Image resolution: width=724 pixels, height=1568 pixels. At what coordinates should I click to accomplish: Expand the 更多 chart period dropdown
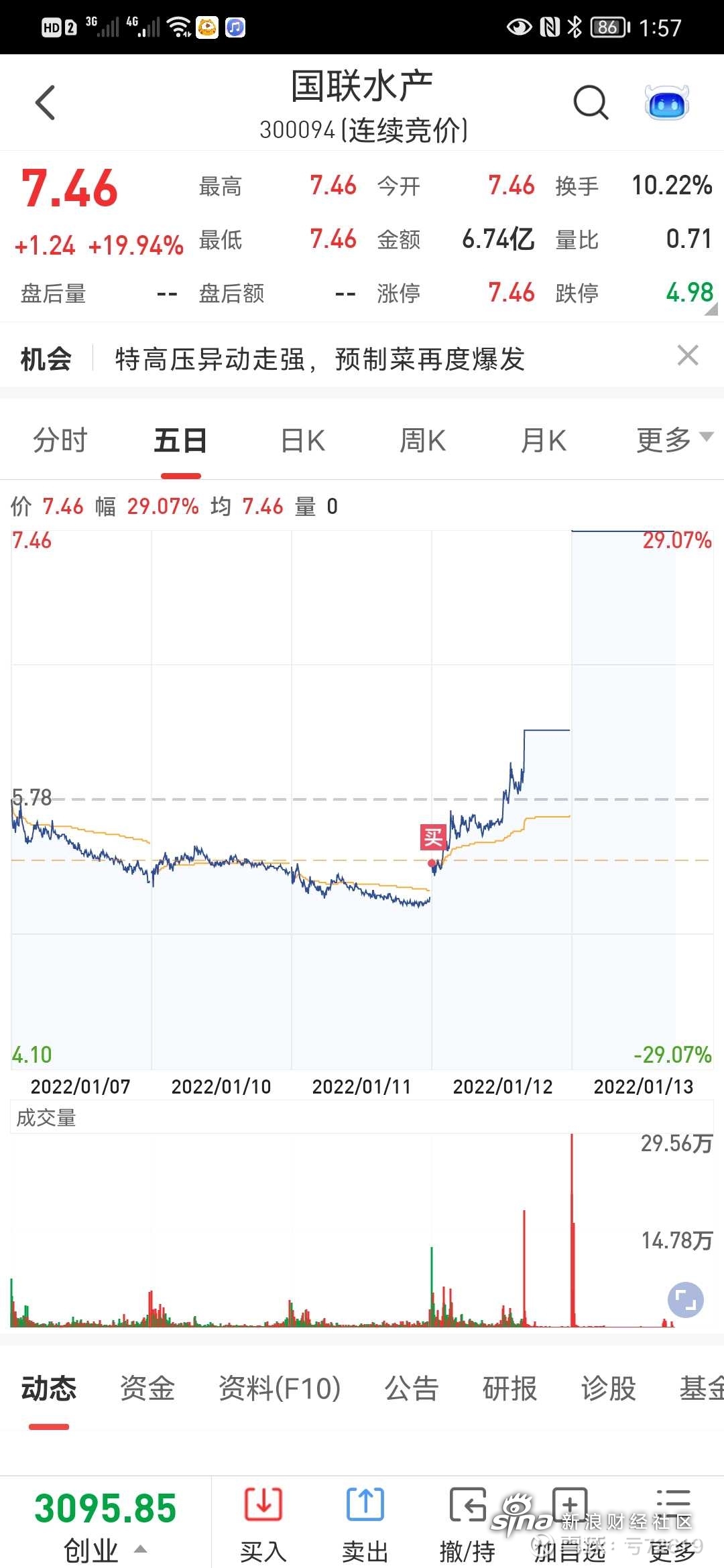(672, 440)
